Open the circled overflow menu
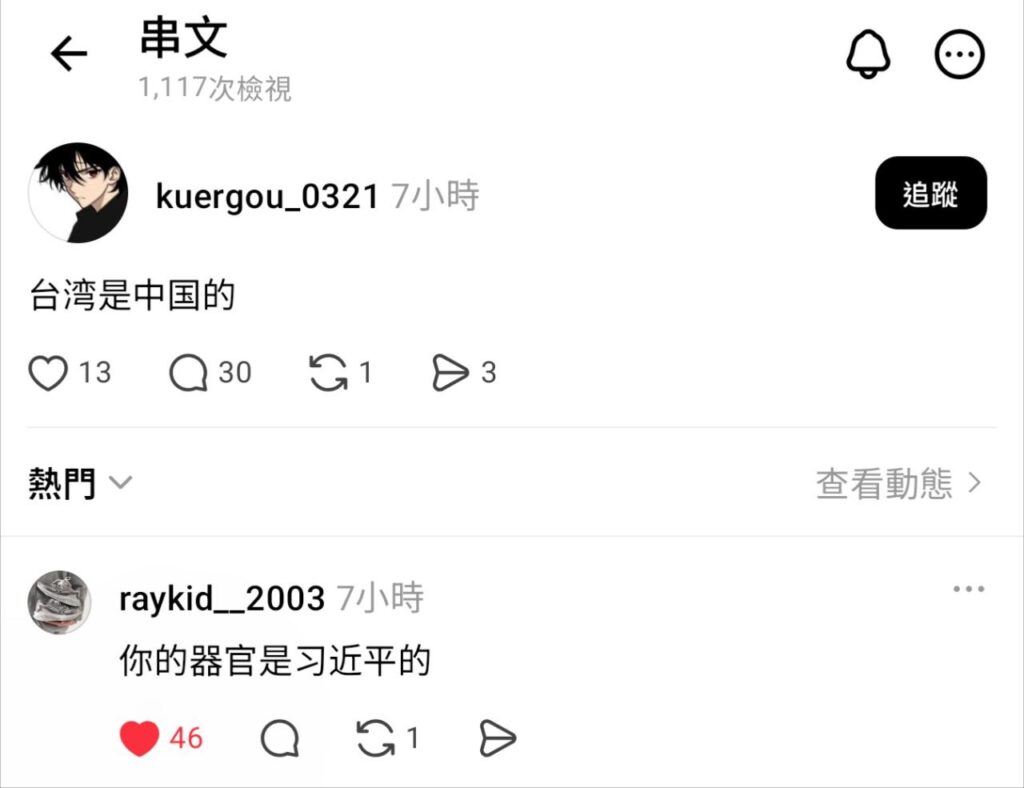This screenshot has height=788, width=1024. click(x=959, y=54)
